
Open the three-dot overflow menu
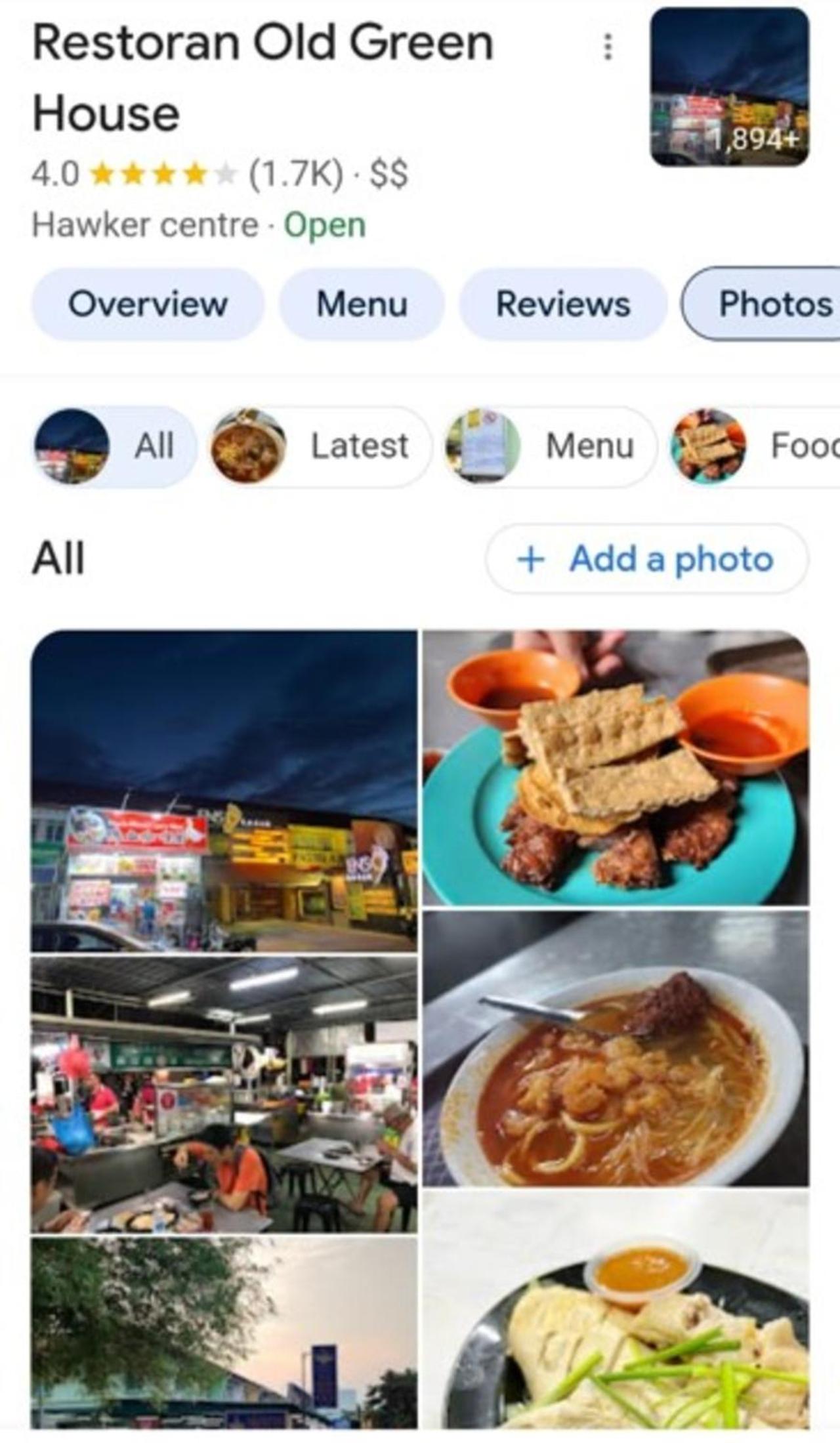[608, 47]
